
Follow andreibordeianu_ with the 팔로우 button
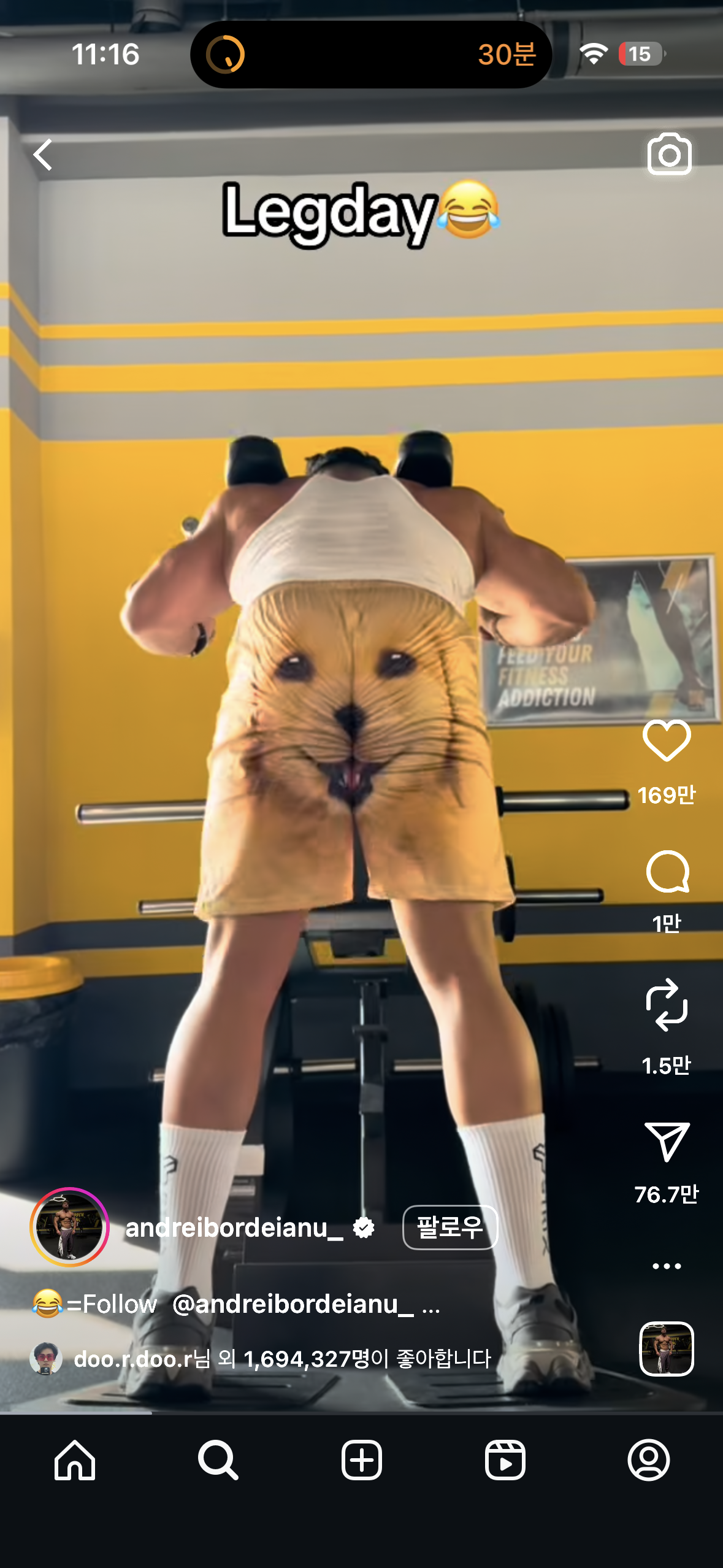pyautogui.click(x=450, y=1227)
